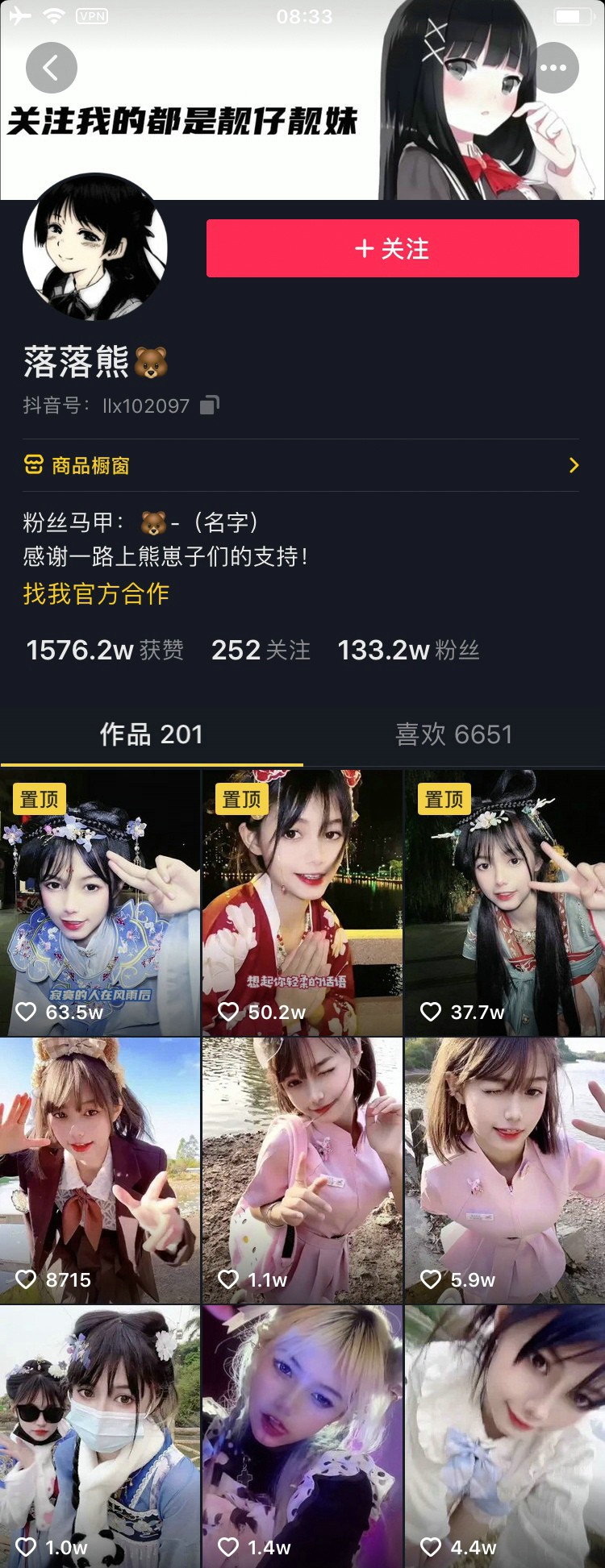Copy the Douyin ID llx102097
The width and height of the screenshot is (605, 1568).
click(210, 404)
